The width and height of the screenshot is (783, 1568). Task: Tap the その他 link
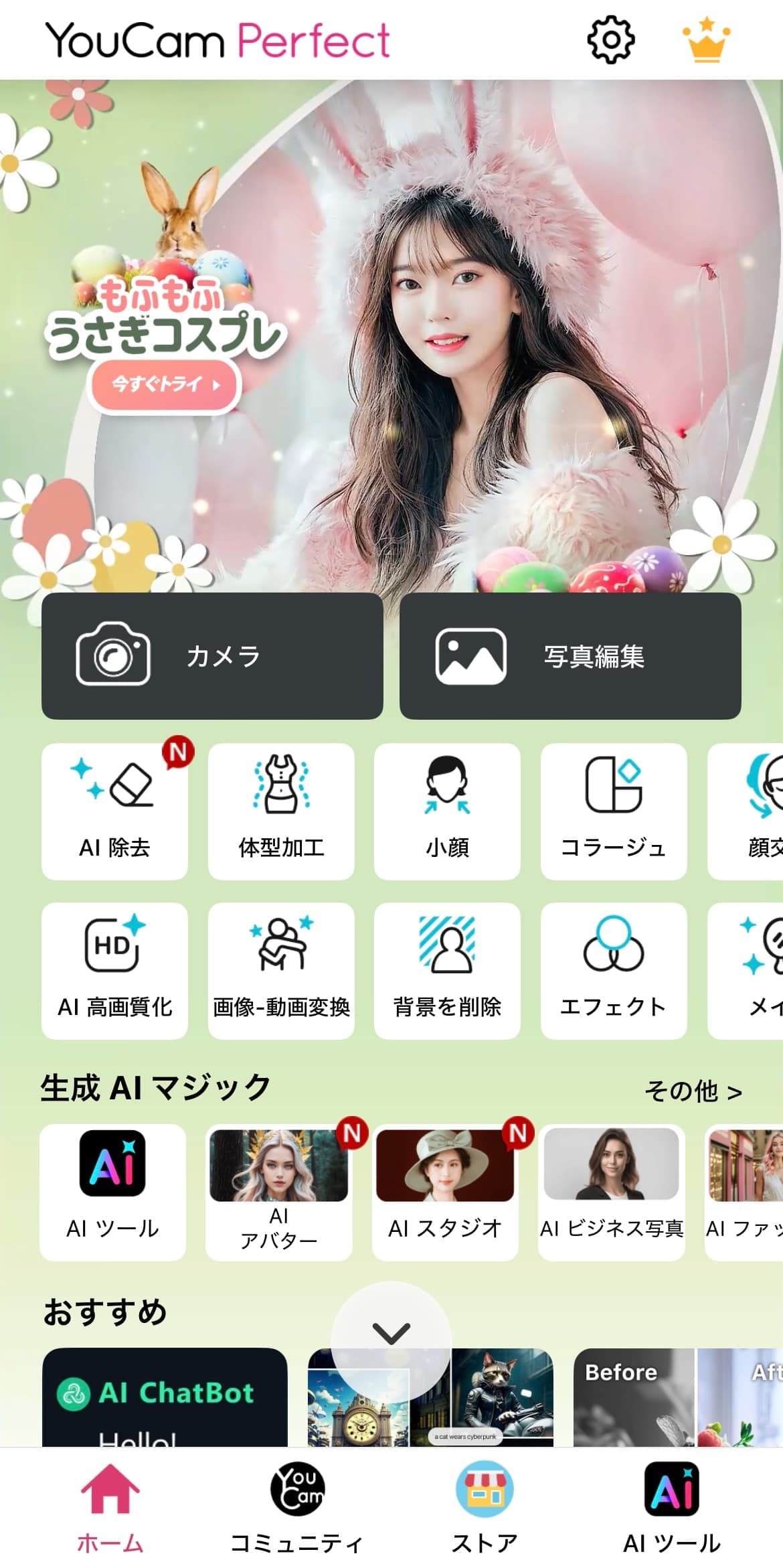[x=693, y=1091]
